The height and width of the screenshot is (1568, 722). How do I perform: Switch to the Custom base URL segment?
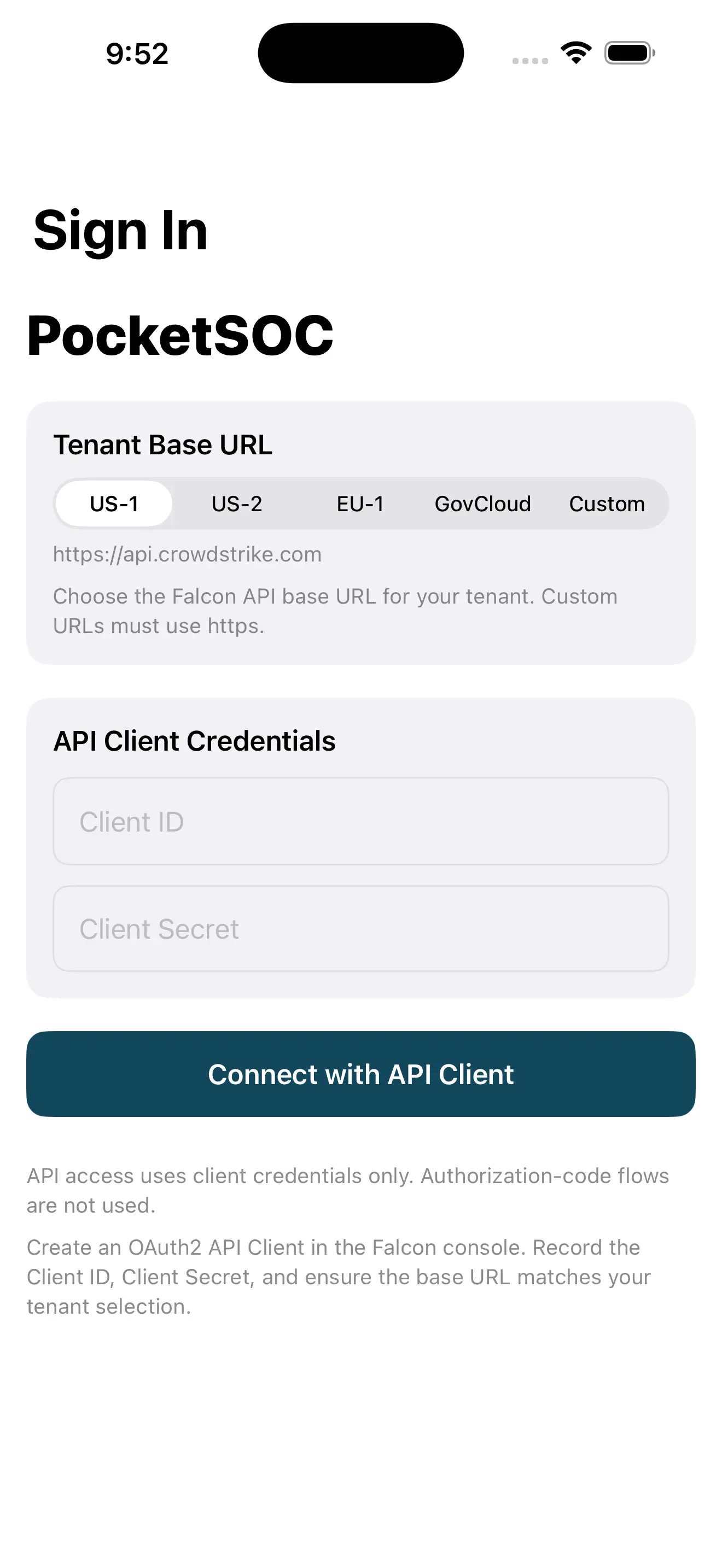[x=607, y=504]
